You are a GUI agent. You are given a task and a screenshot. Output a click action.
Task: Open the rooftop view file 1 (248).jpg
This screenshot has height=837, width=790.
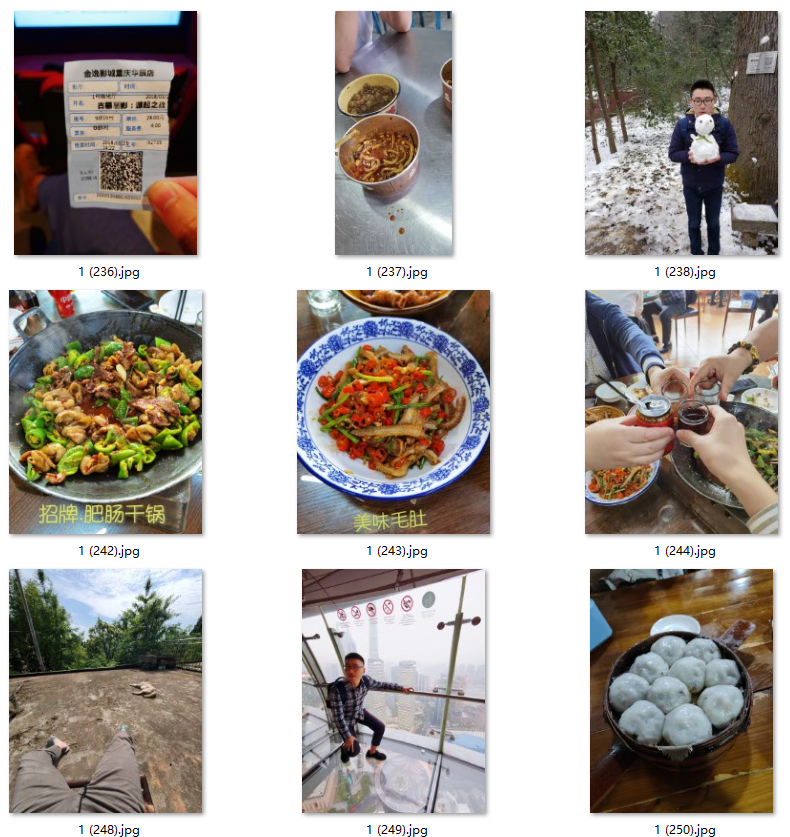click(105, 691)
